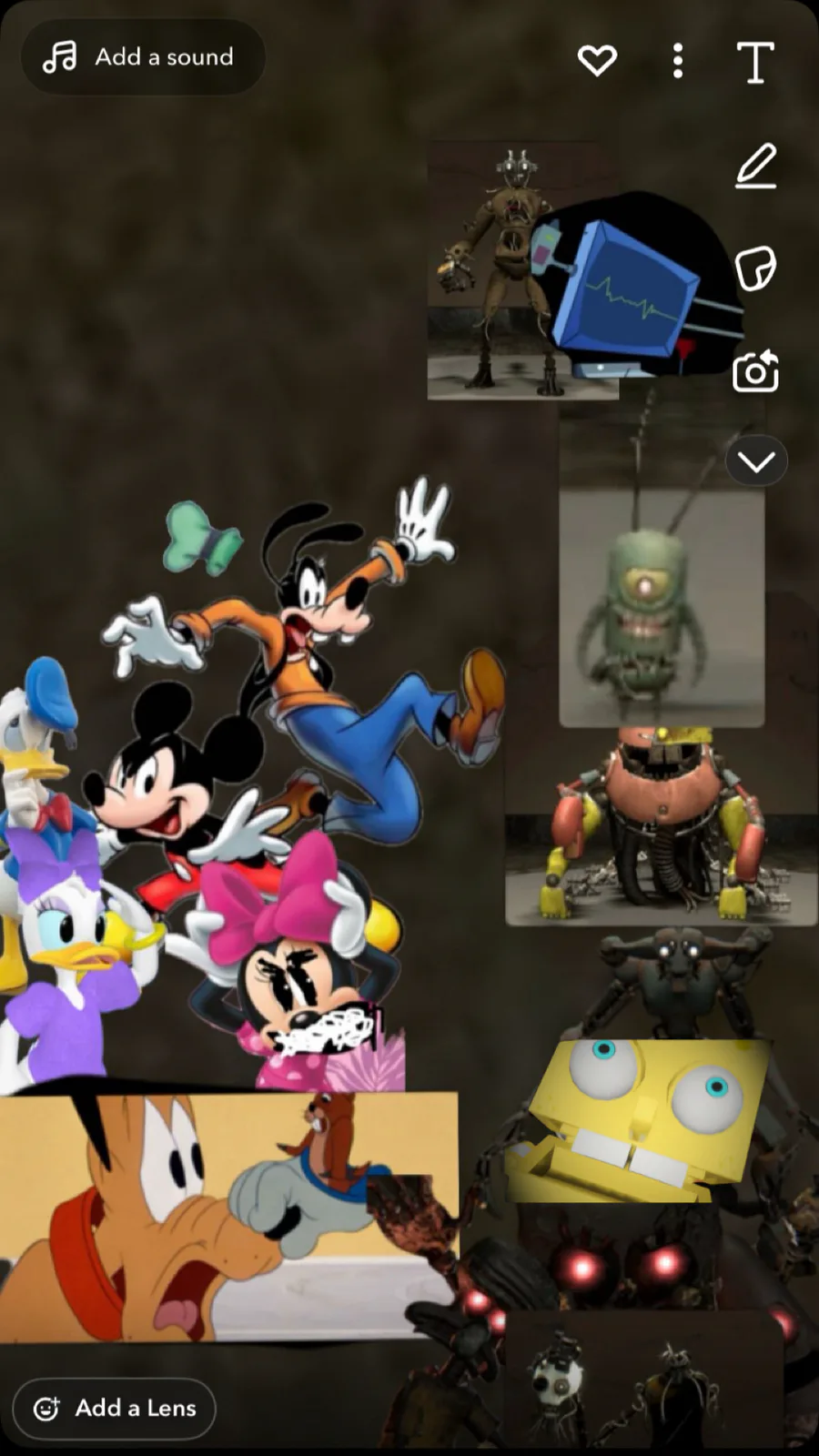Expand more tools with the down chevron
This screenshot has width=819, height=1456.
click(x=756, y=461)
